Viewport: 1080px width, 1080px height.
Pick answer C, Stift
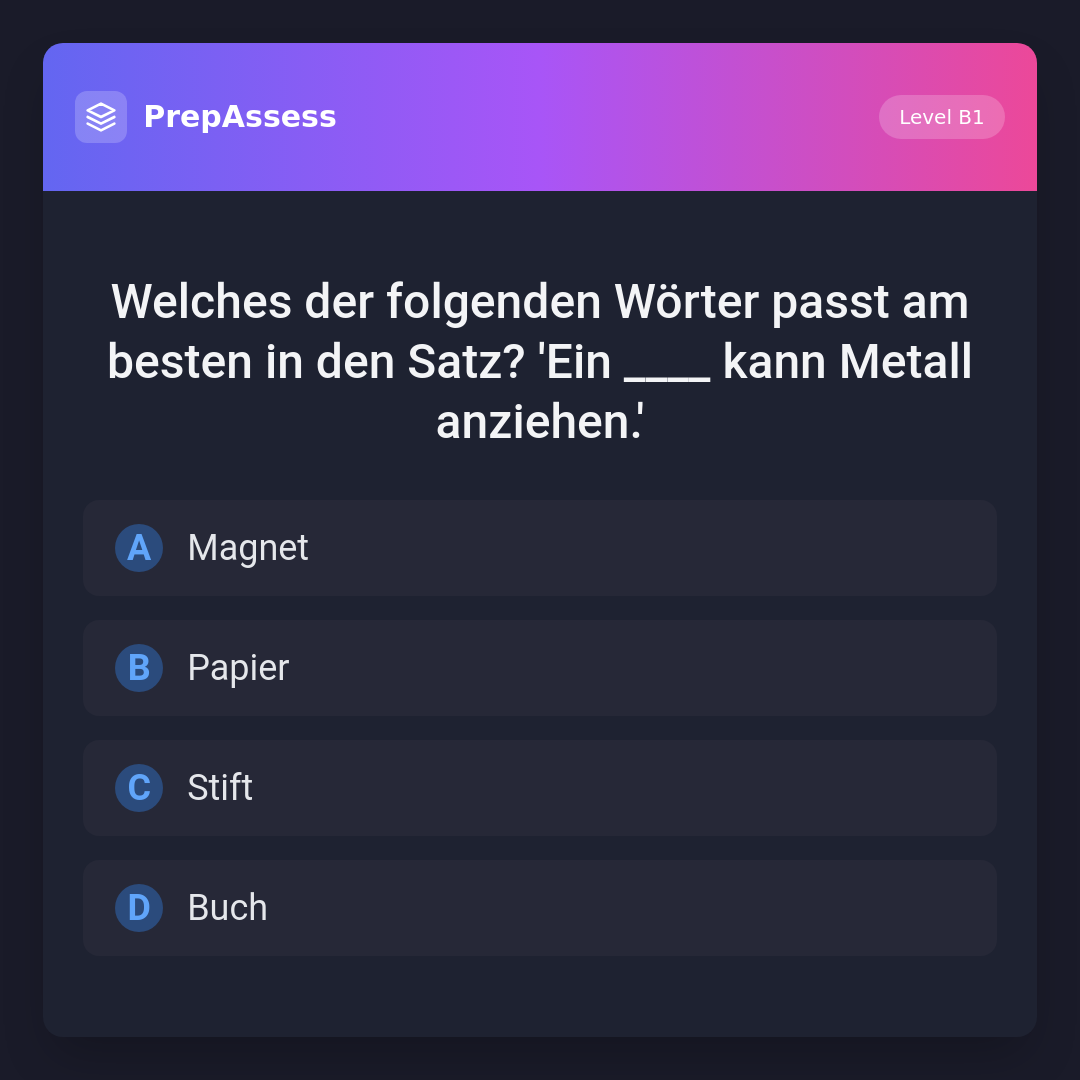click(x=540, y=788)
